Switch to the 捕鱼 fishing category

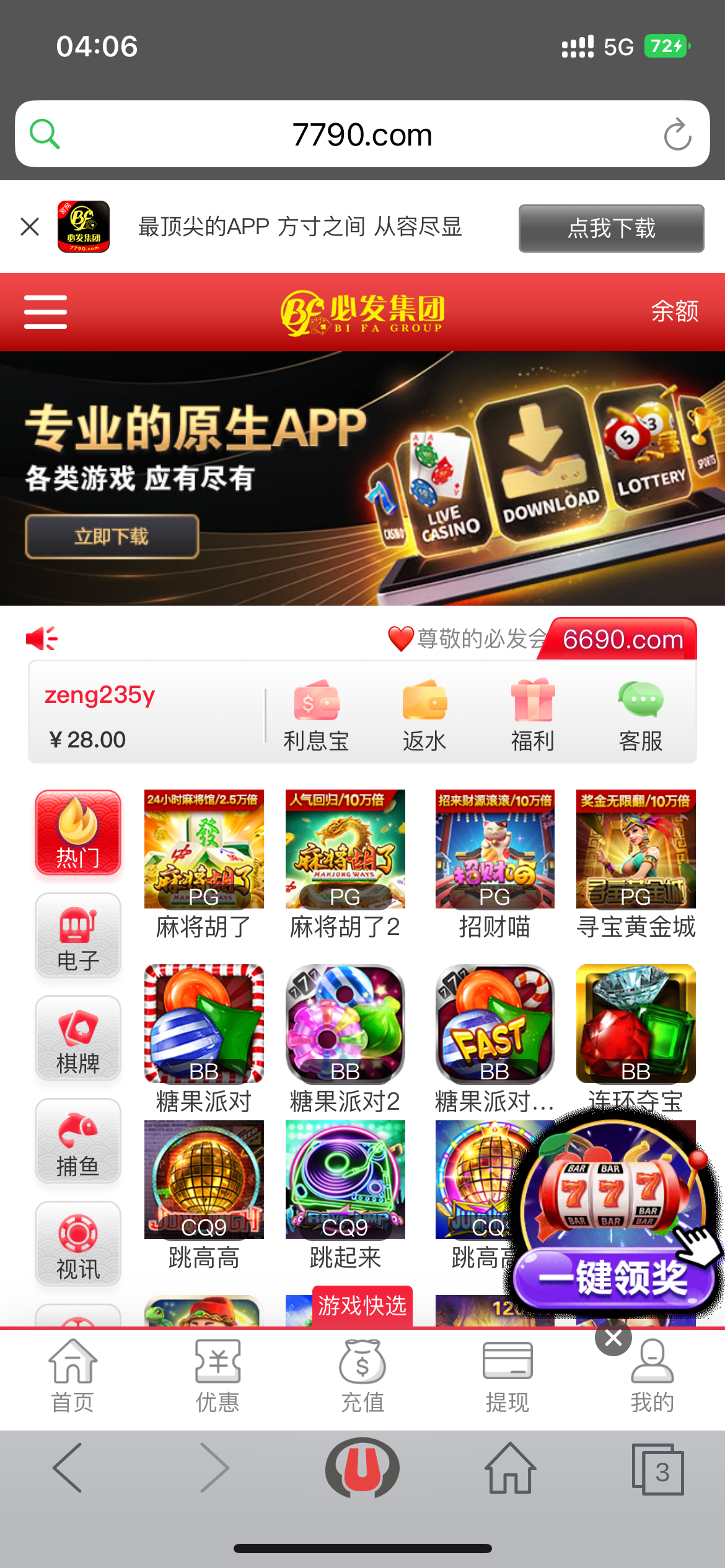(78, 1141)
